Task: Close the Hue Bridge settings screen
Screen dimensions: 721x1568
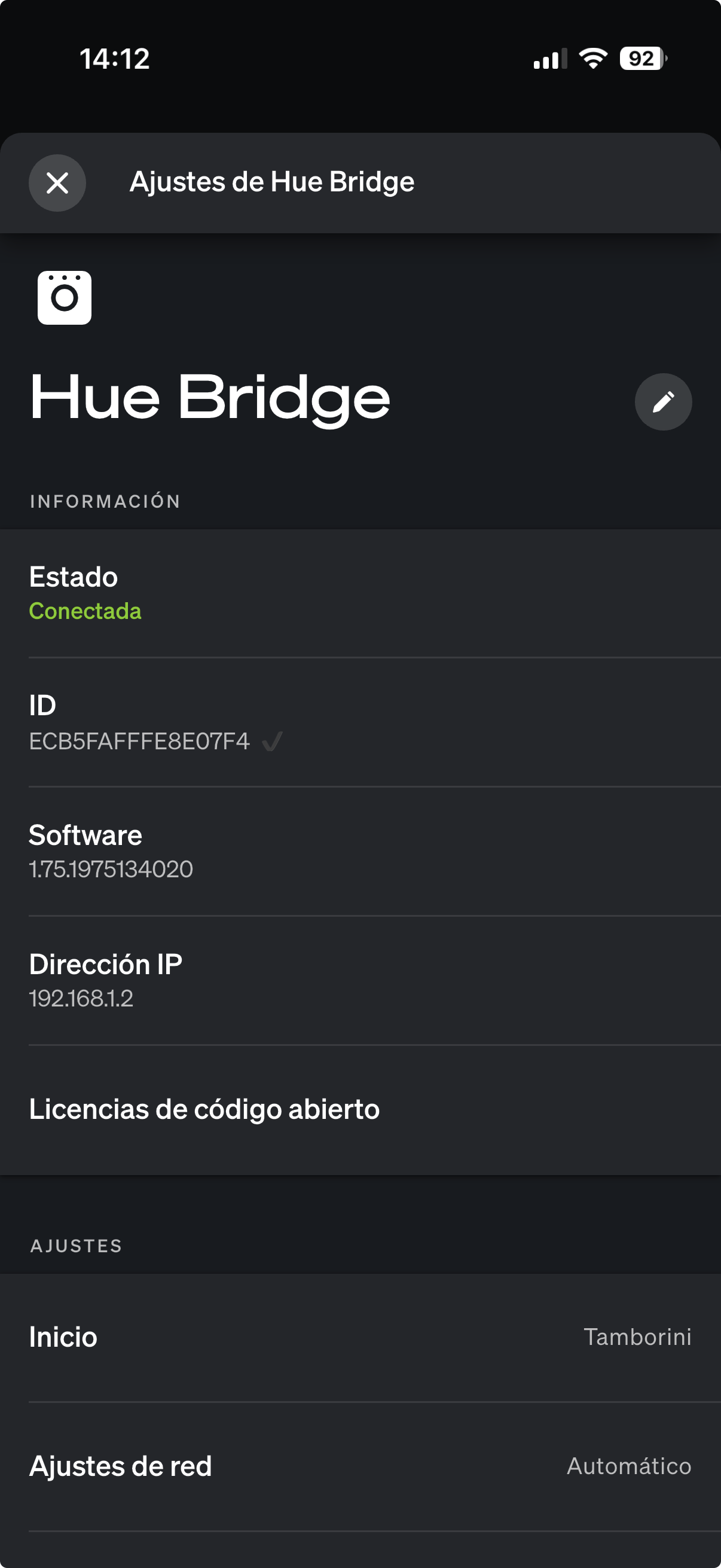Action: click(57, 182)
